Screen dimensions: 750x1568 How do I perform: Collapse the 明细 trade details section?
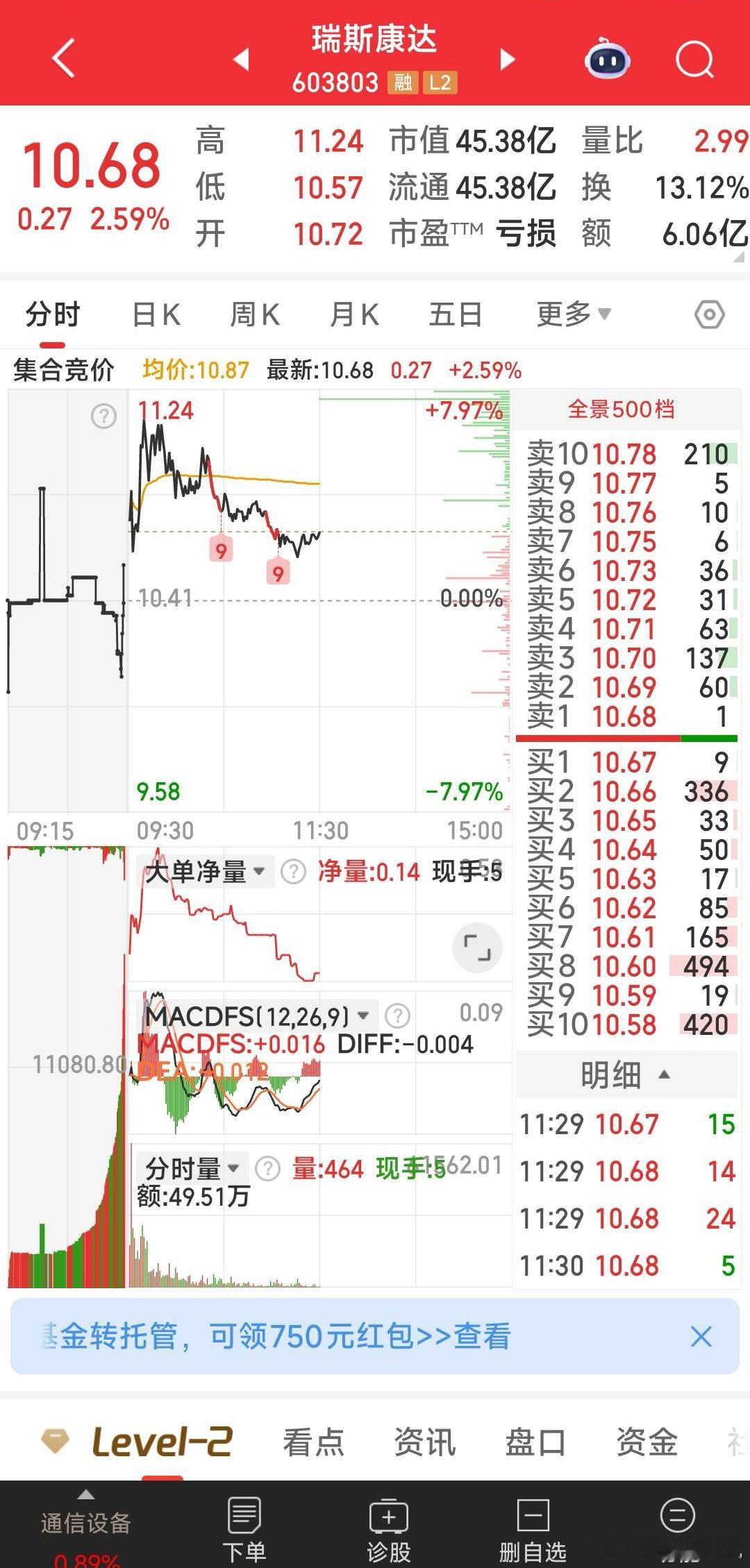point(625,1075)
